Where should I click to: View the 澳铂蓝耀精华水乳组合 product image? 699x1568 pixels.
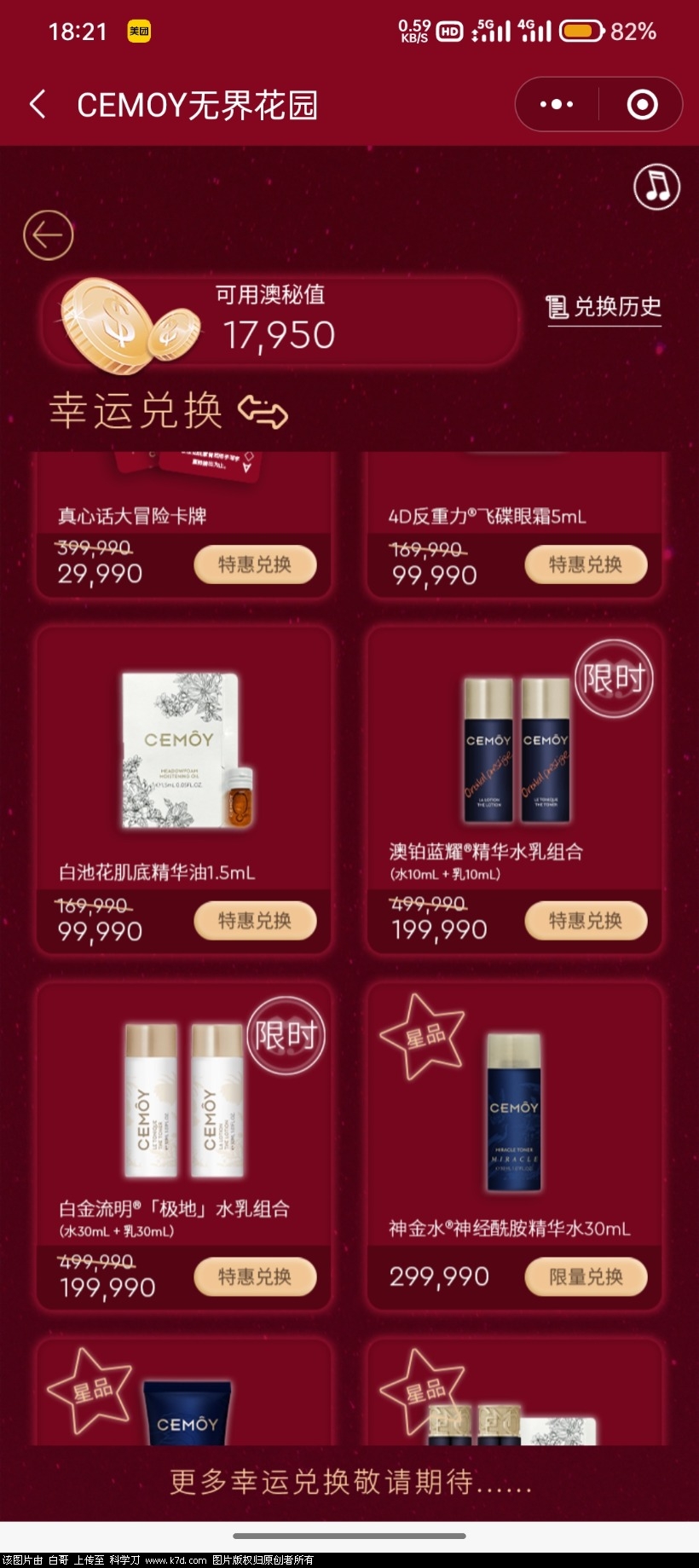[516, 750]
